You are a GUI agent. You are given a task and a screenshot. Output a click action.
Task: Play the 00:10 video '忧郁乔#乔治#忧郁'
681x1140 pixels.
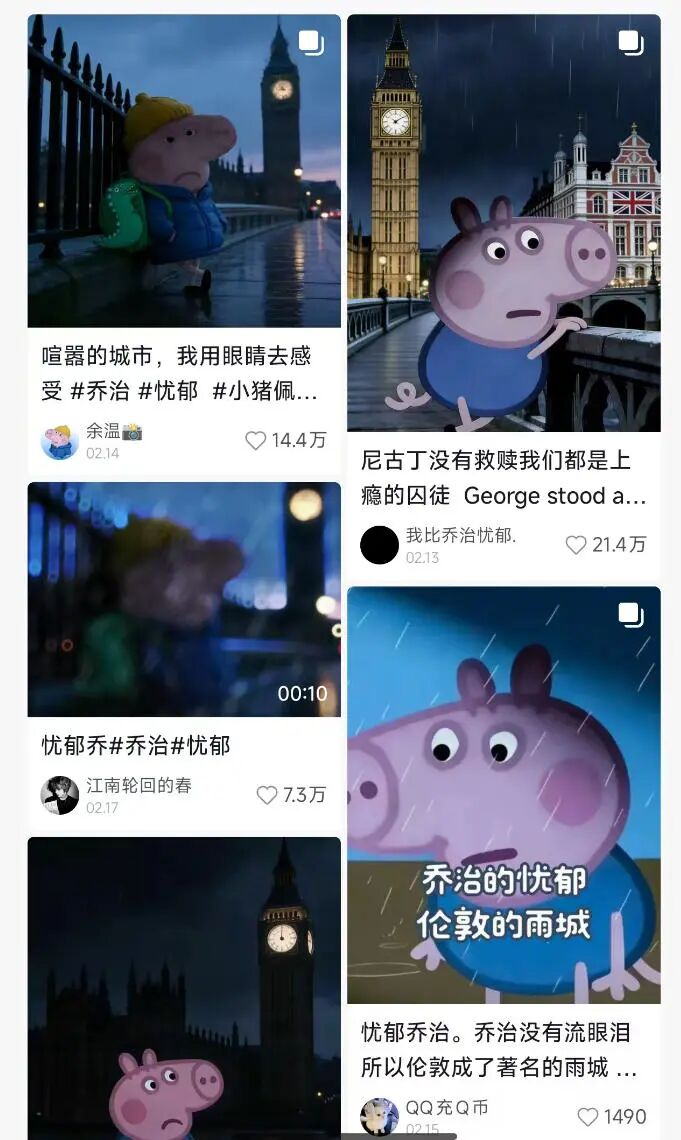(184, 599)
